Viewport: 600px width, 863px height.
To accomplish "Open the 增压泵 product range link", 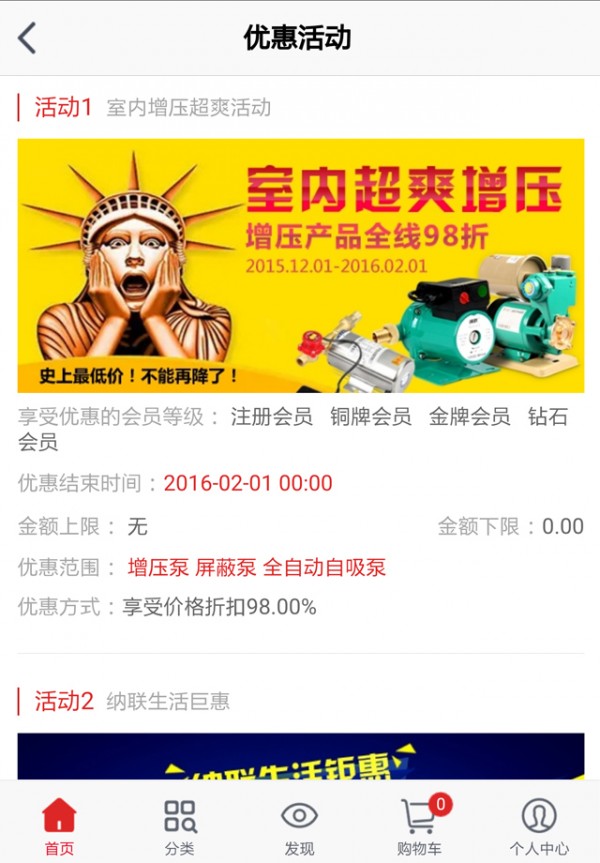I will point(158,568).
